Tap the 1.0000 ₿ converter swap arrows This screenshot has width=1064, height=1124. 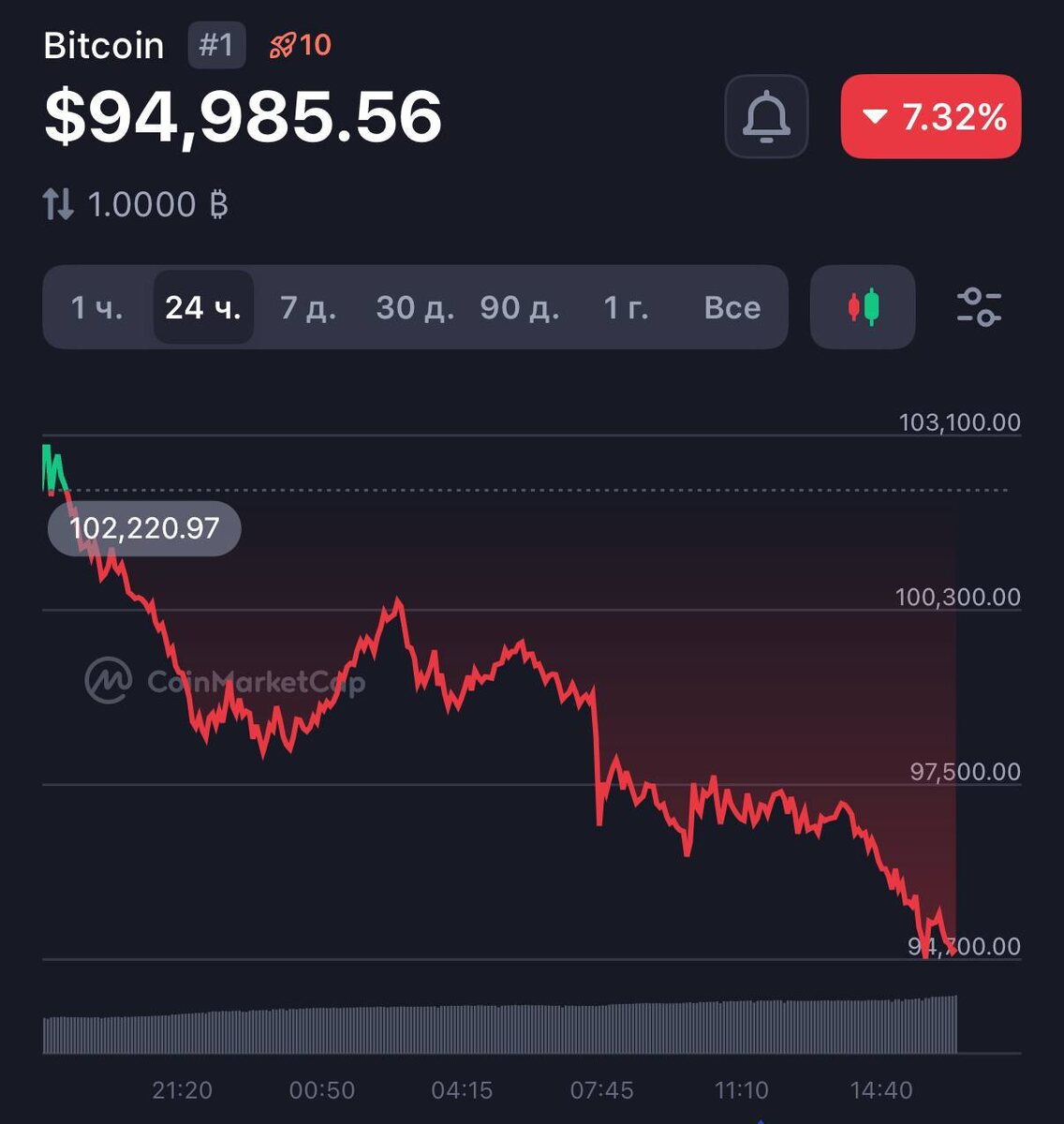click(x=58, y=204)
